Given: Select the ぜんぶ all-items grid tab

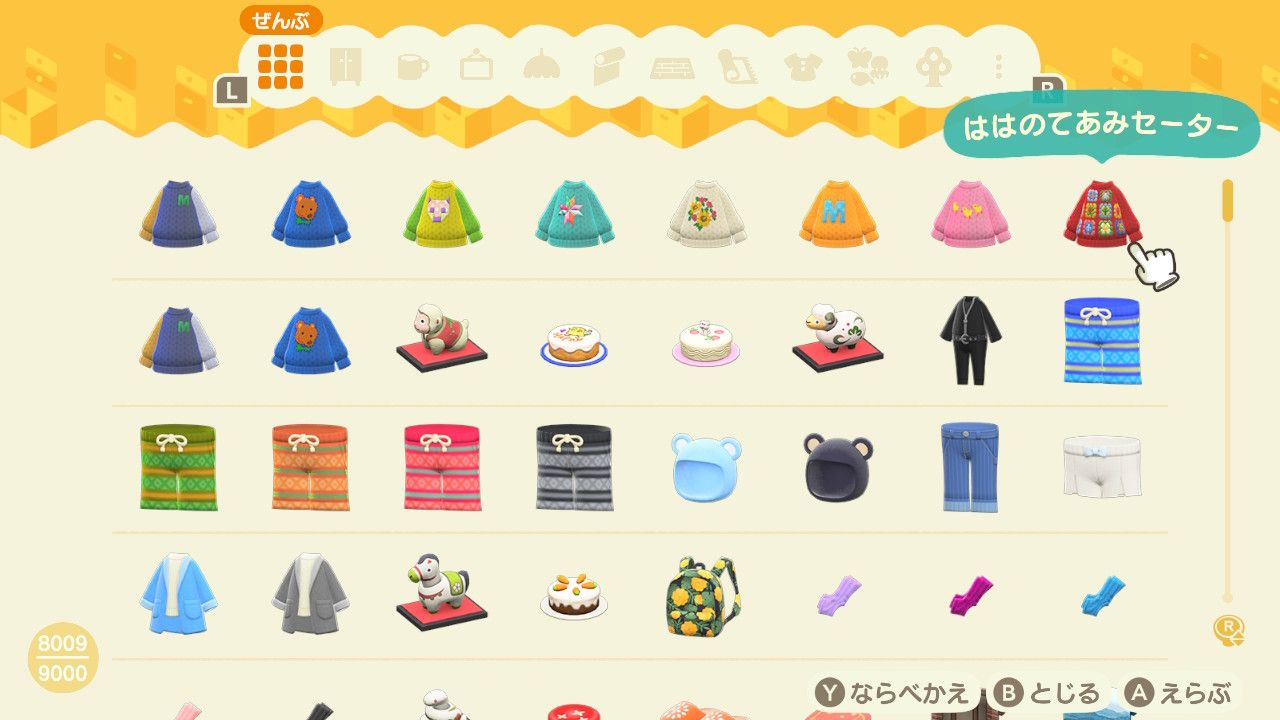Looking at the screenshot, I should coord(280,66).
